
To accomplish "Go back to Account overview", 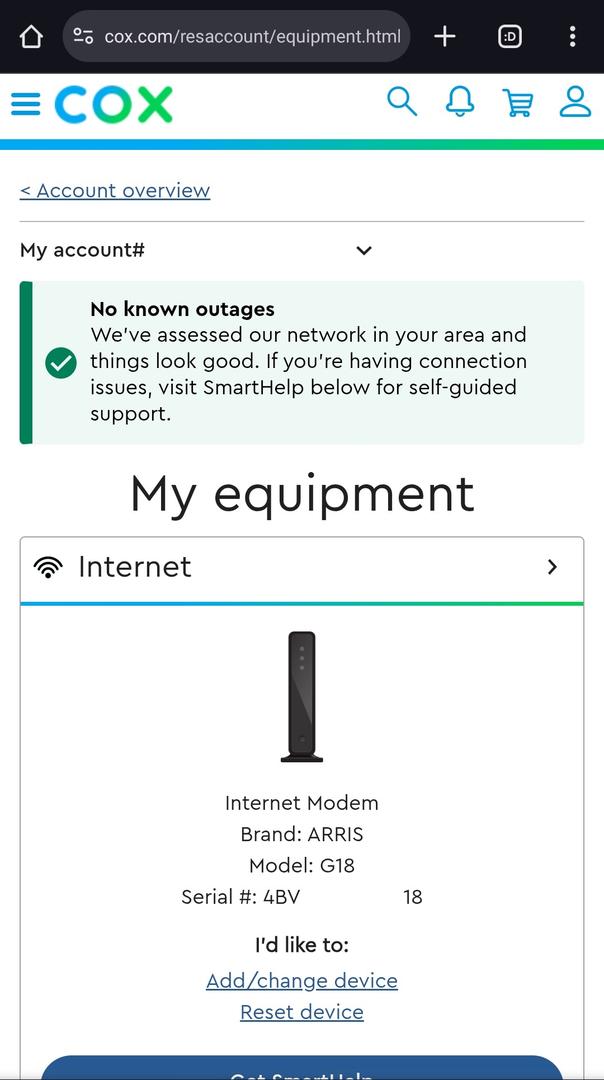I will pos(115,190).
